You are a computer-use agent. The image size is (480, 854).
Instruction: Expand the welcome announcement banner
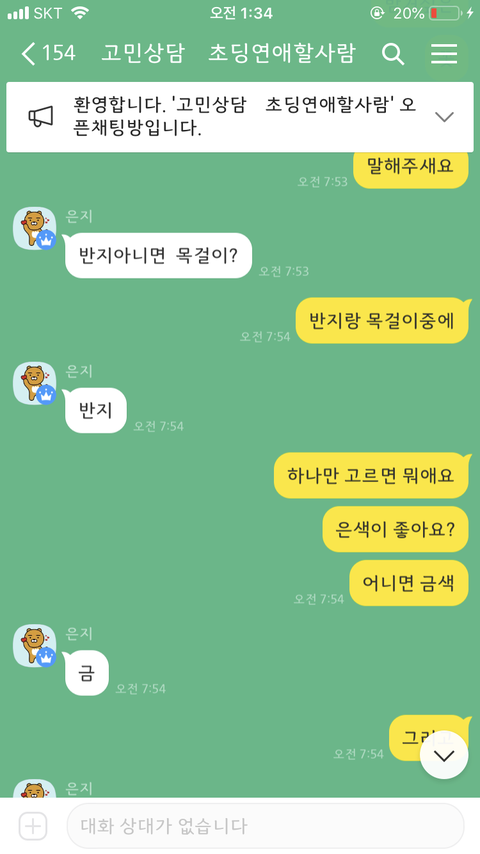click(445, 117)
